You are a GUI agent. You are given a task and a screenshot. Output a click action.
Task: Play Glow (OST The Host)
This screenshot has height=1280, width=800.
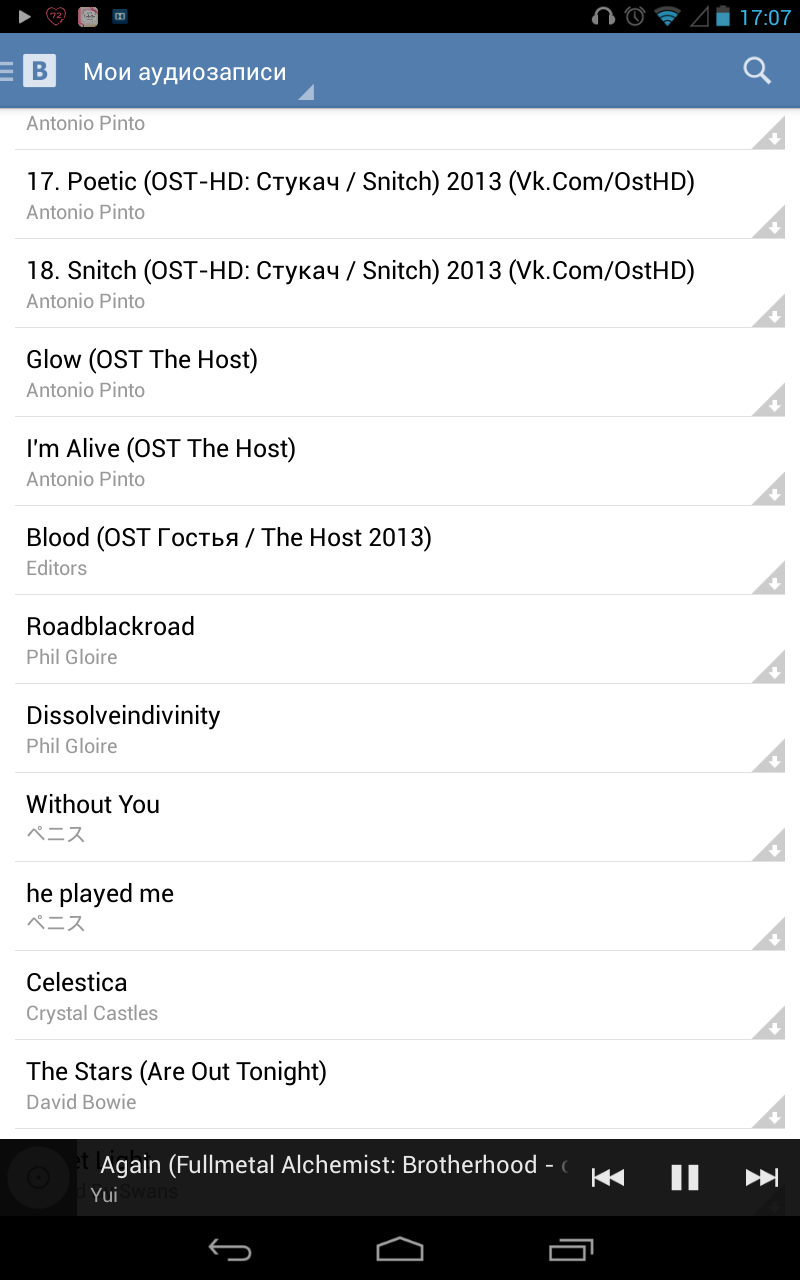click(x=360, y=373)
